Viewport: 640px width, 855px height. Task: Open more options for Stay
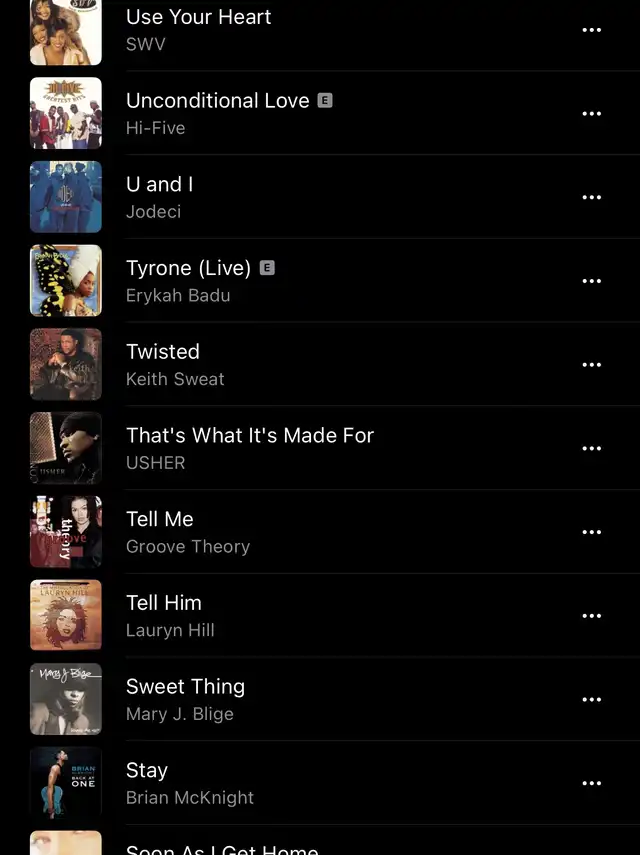592,783
